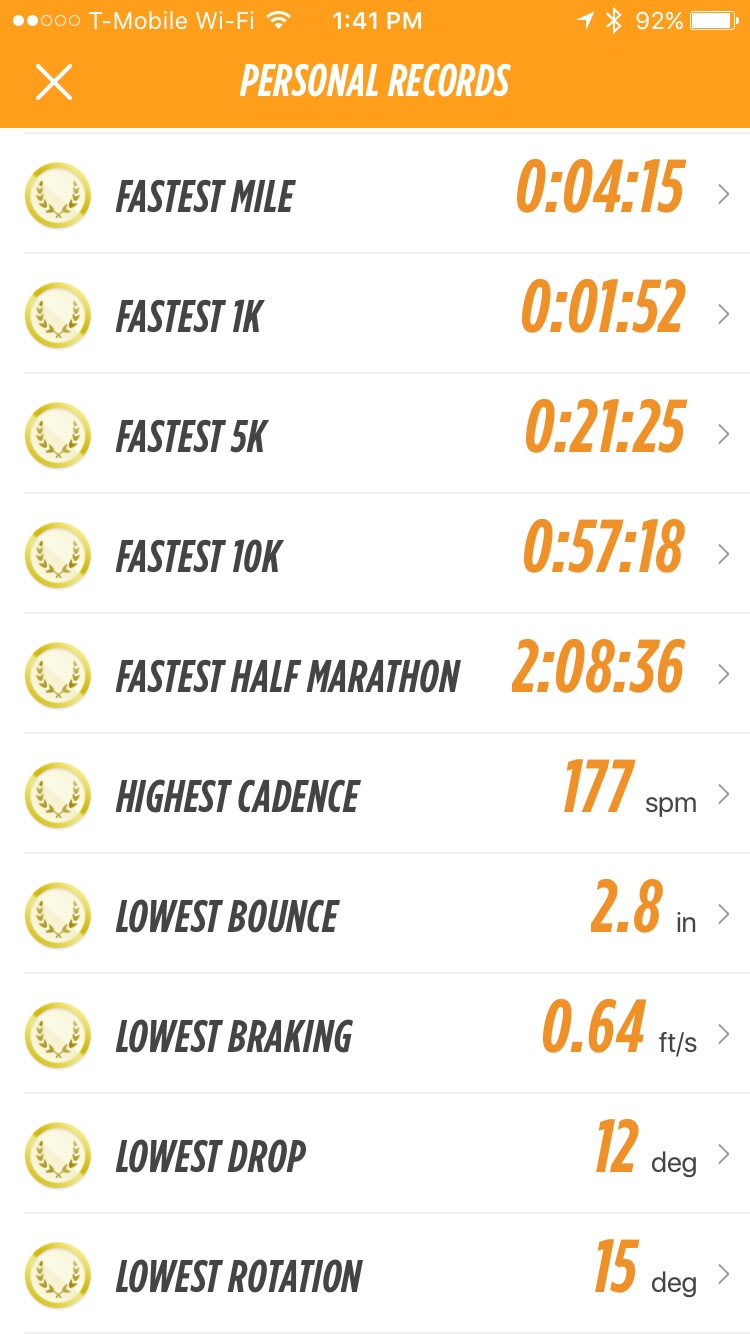Viewport: 750px width, 1334px height.
Task: Tap the chevron next to Highest Cadence
Action: (x=723, y=795)
